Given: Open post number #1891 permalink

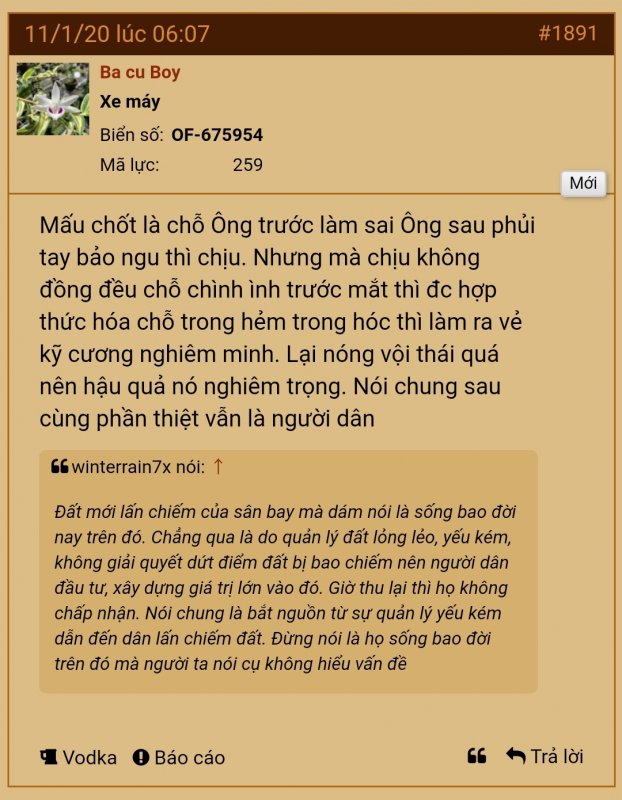Looking at the screenshot, I should [x=567, y=34].
